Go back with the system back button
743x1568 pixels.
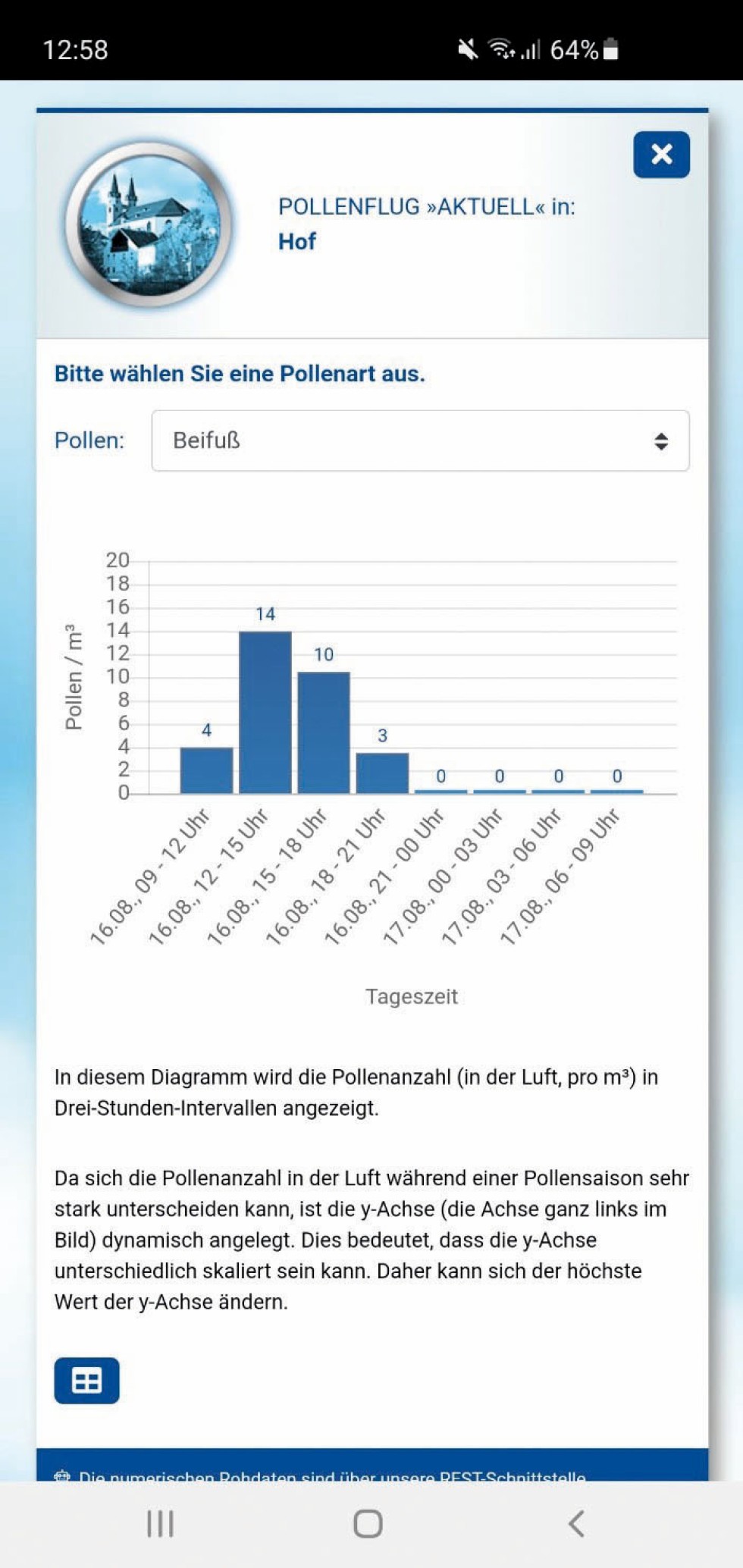(x=576, y=1523)
